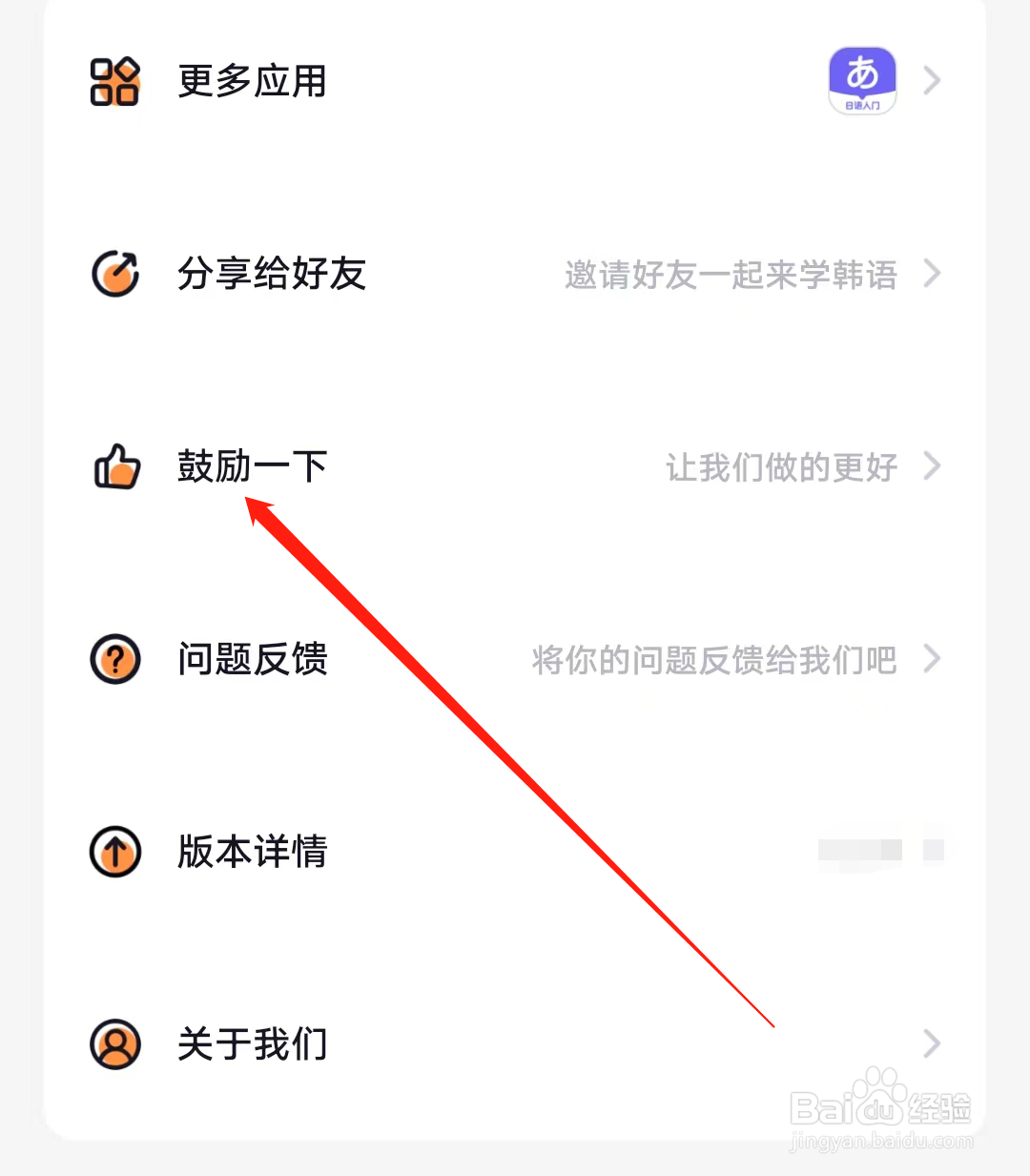Viewport: 1030px width, 1176px height.
Task: Open the 日语入门 app icon
Action: click(x=861, y=80)
